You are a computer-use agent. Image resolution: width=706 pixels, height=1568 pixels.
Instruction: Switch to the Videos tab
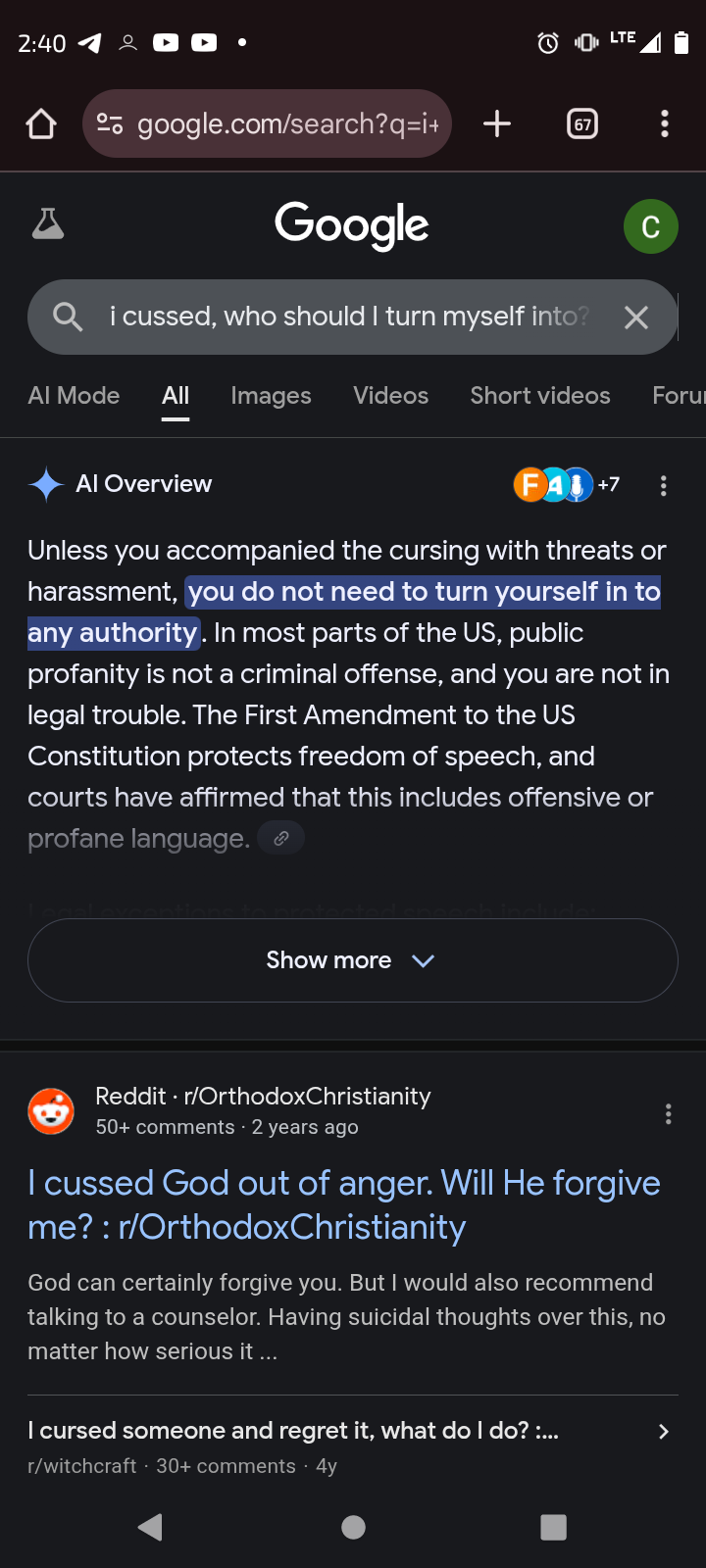[x=390, y=396]
